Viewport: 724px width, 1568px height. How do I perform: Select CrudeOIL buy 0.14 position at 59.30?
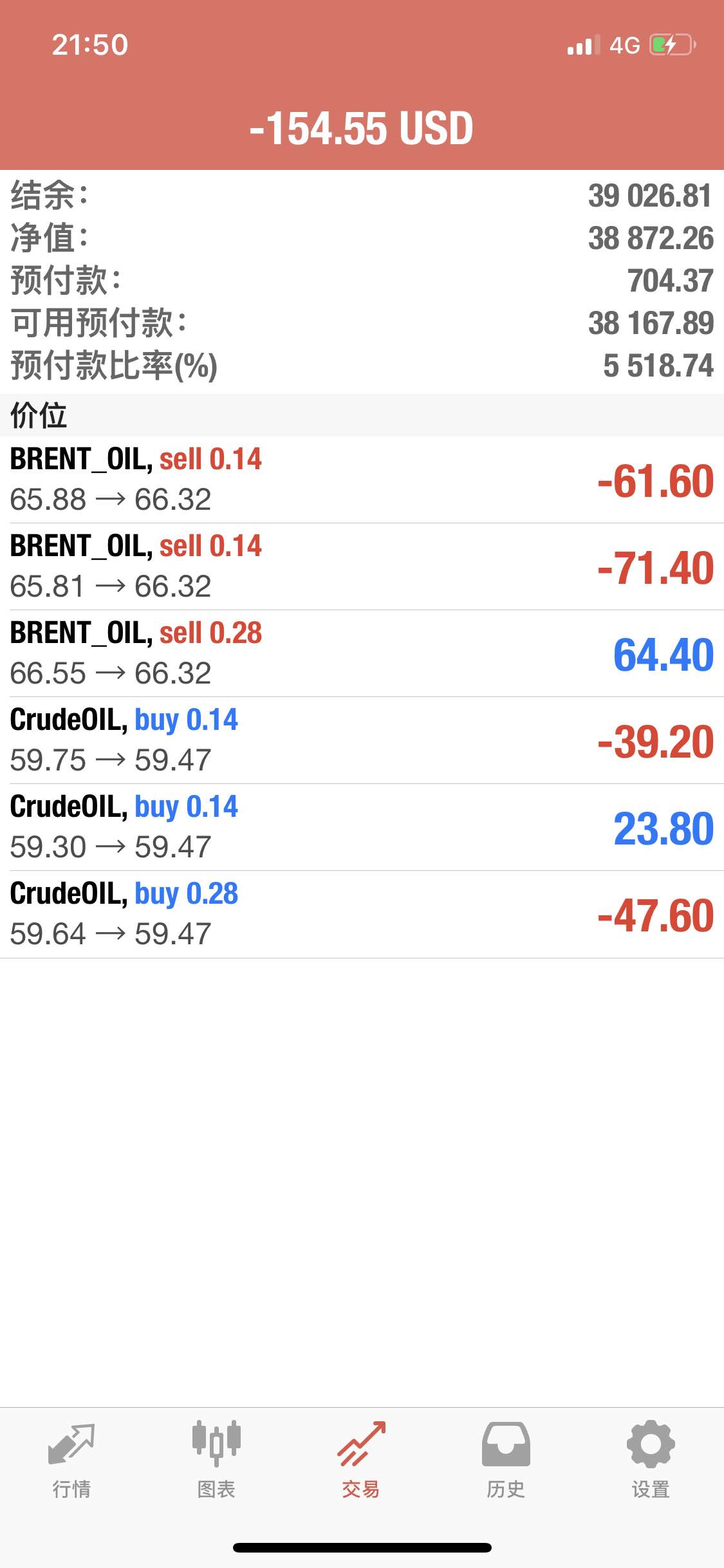click(362, 827)
